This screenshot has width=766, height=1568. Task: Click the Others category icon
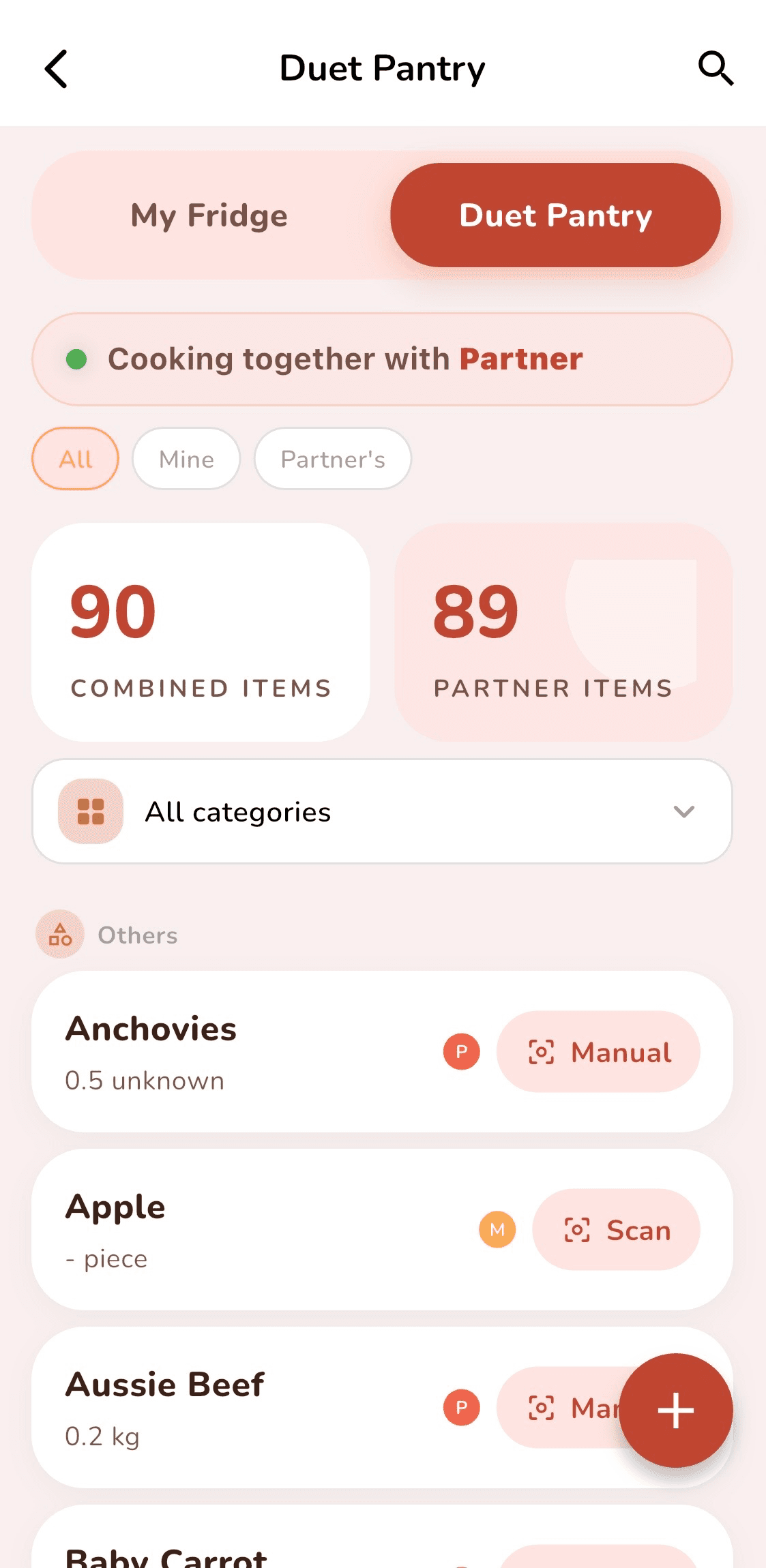tap(59, 935)
